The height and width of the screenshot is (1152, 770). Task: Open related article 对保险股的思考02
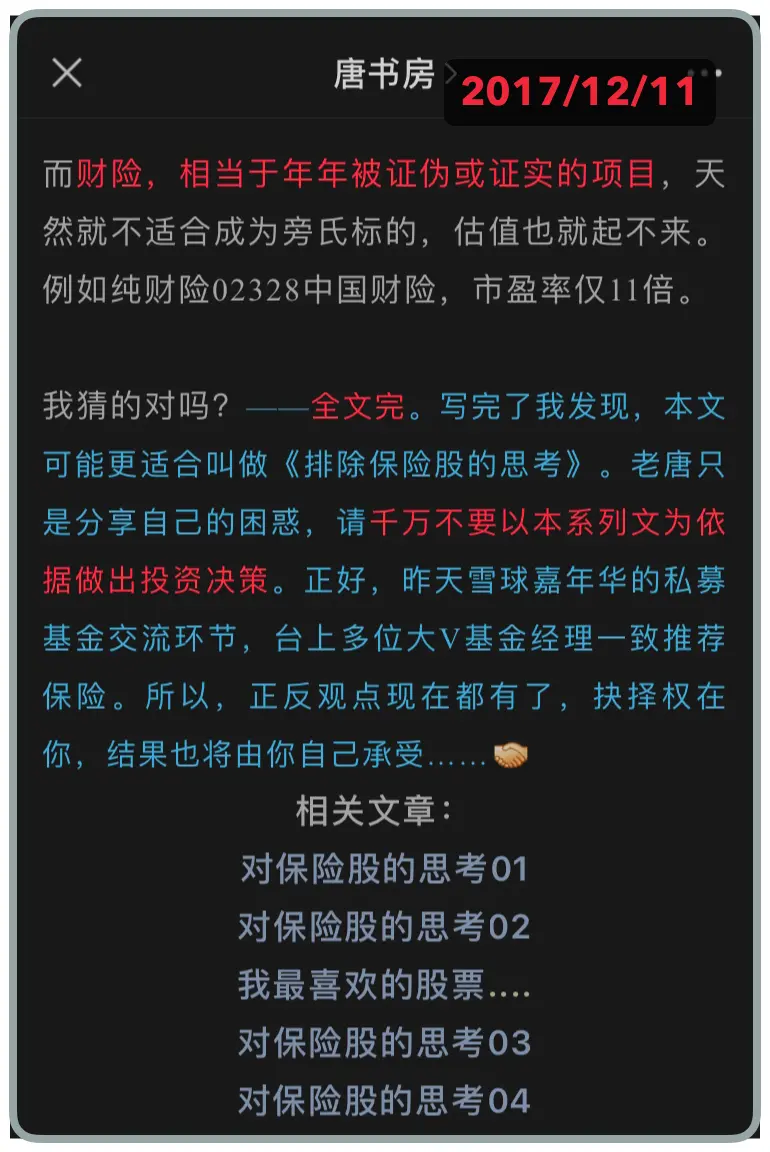click(x=384, y=926)
